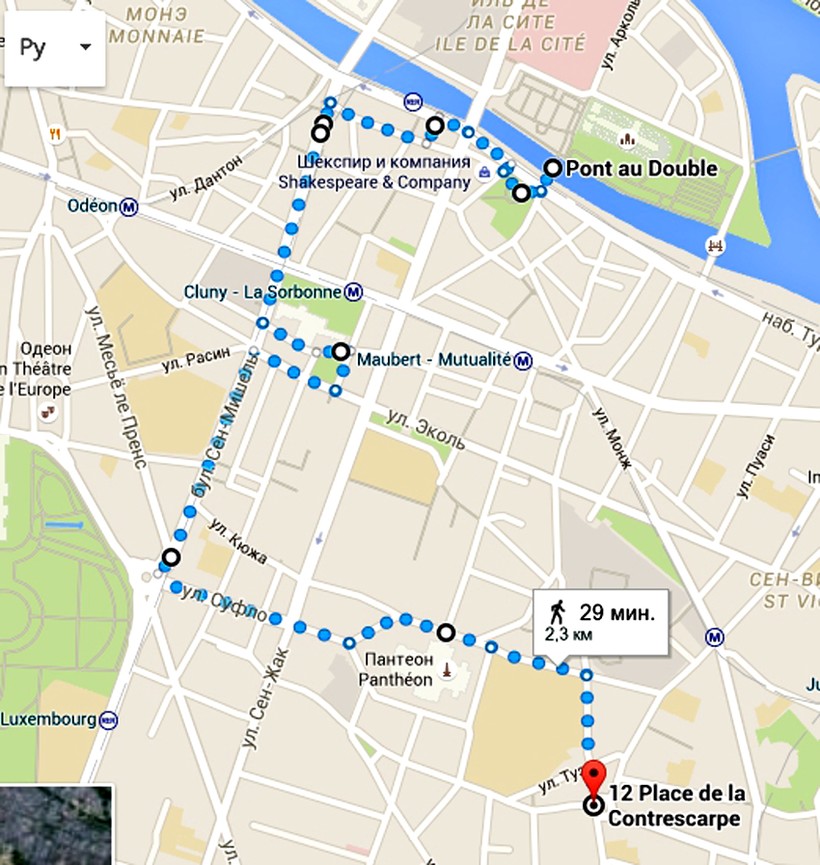Select the Odéon metro station marker
This screenshot has width=820, height=865.
[129, 207]
